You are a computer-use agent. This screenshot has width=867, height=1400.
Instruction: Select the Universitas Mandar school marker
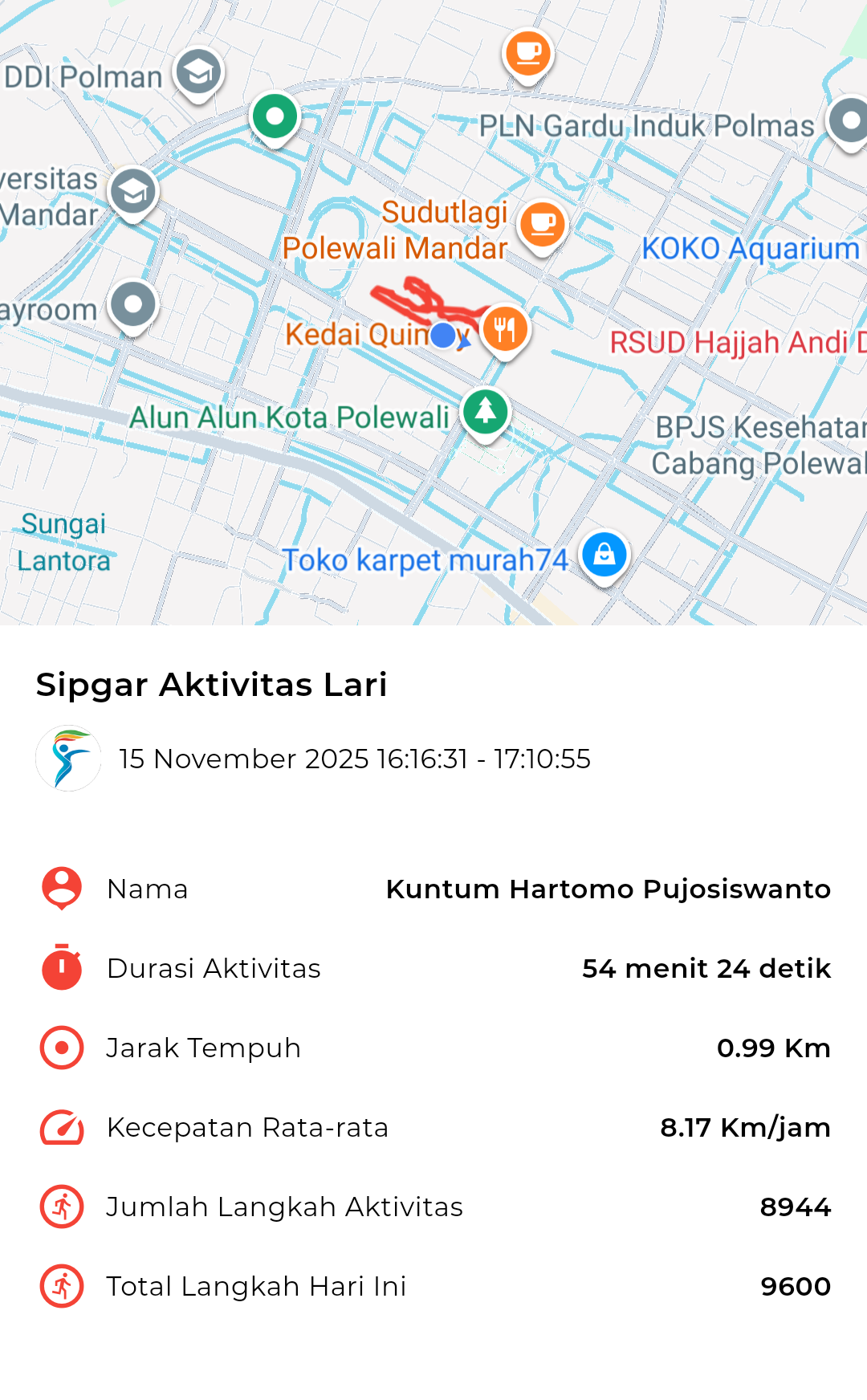pyautogui.click(x=133, y=192)
